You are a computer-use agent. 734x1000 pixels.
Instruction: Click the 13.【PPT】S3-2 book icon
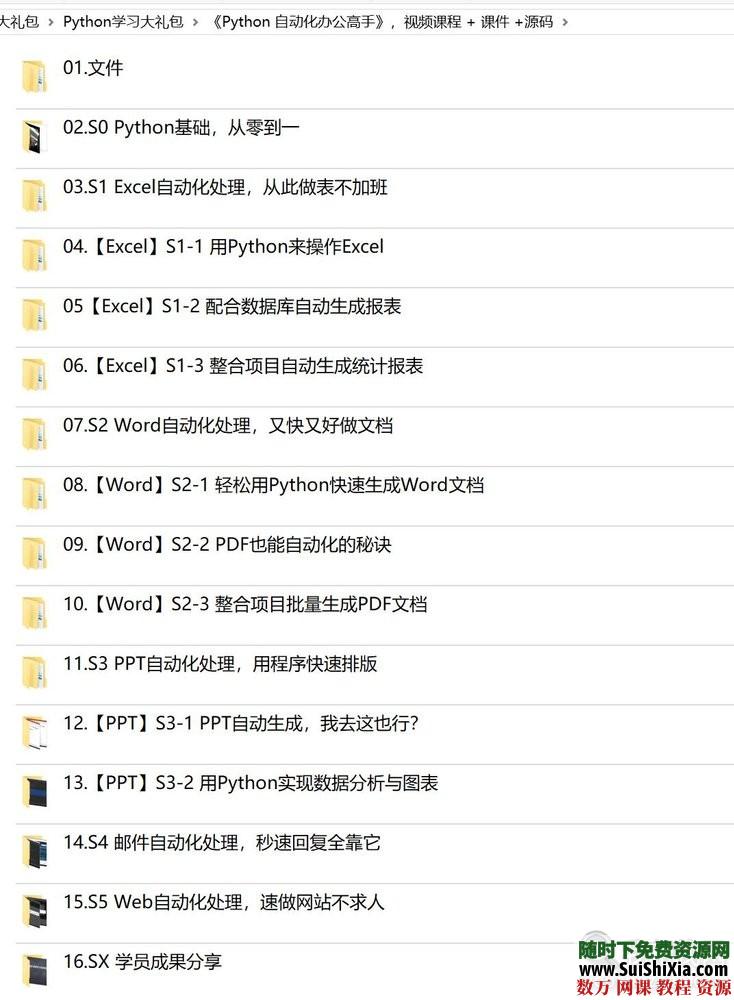33,791
